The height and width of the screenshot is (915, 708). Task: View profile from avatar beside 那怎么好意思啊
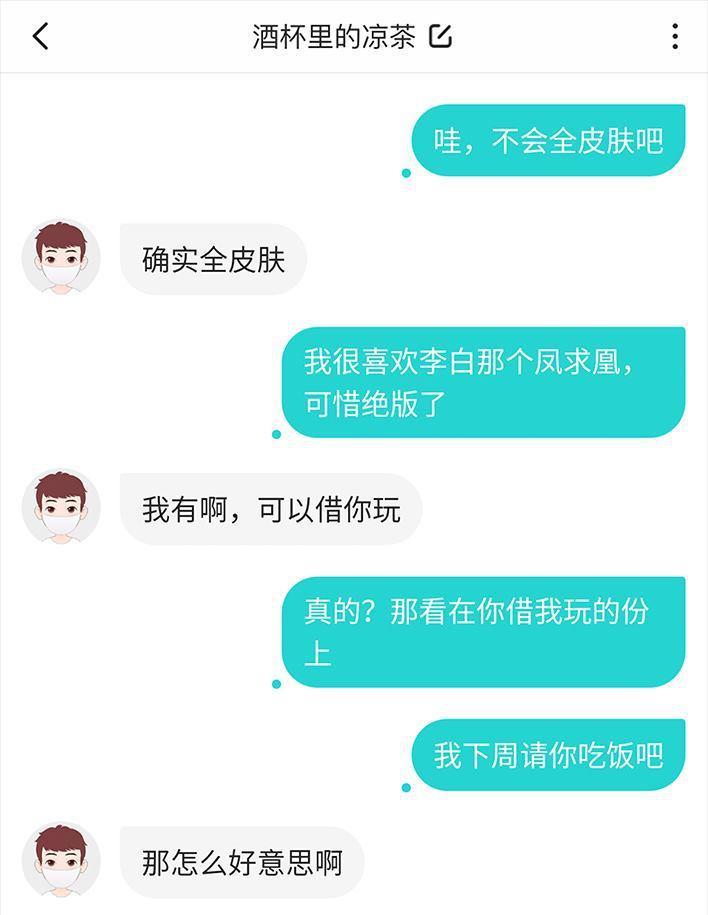pyautogui.click(x=61, y=861)
